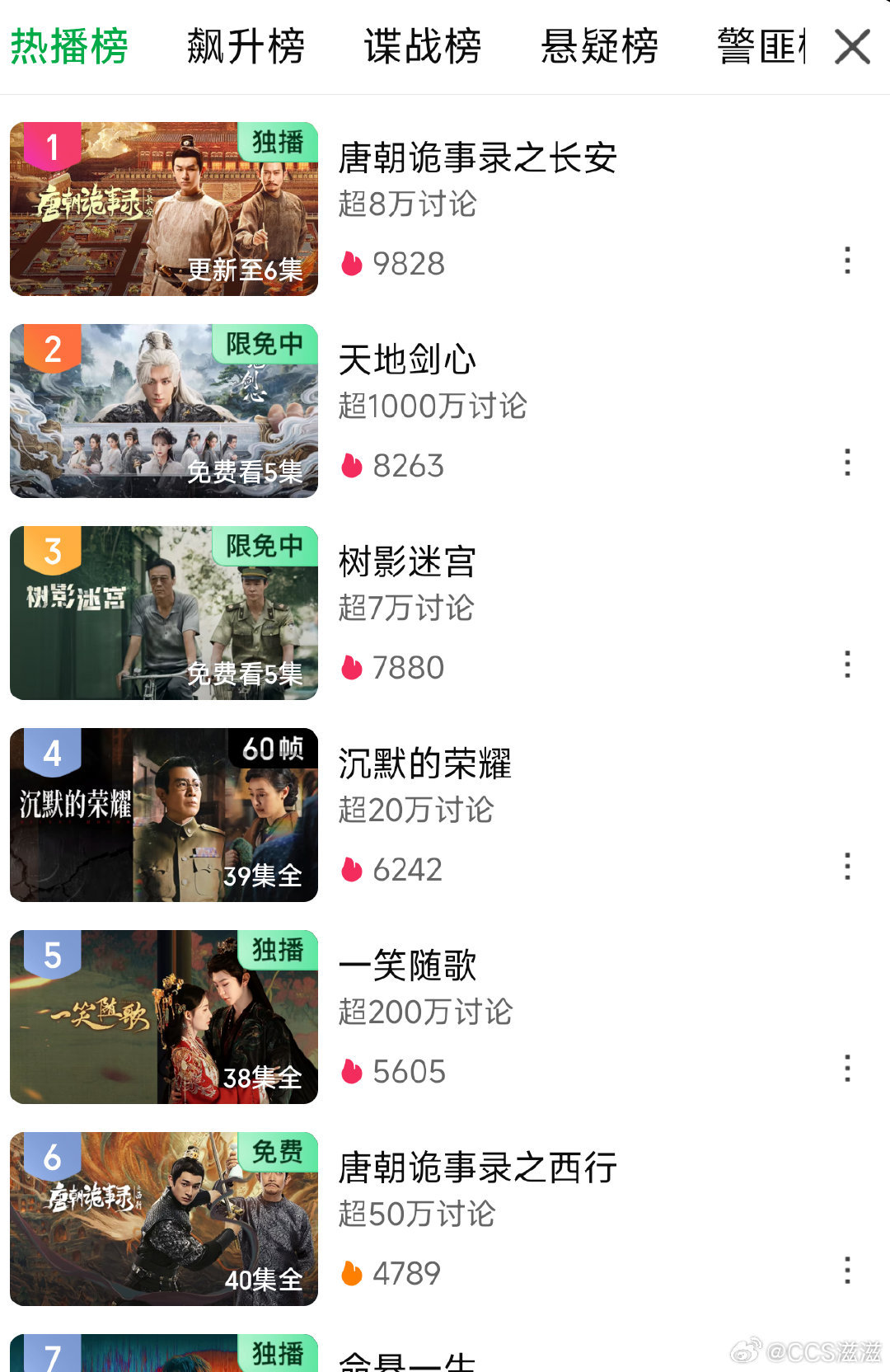Switch to the 悬疑榜 tab
Viewport: 890px width, 1372px height.
(x=599, y=46)
